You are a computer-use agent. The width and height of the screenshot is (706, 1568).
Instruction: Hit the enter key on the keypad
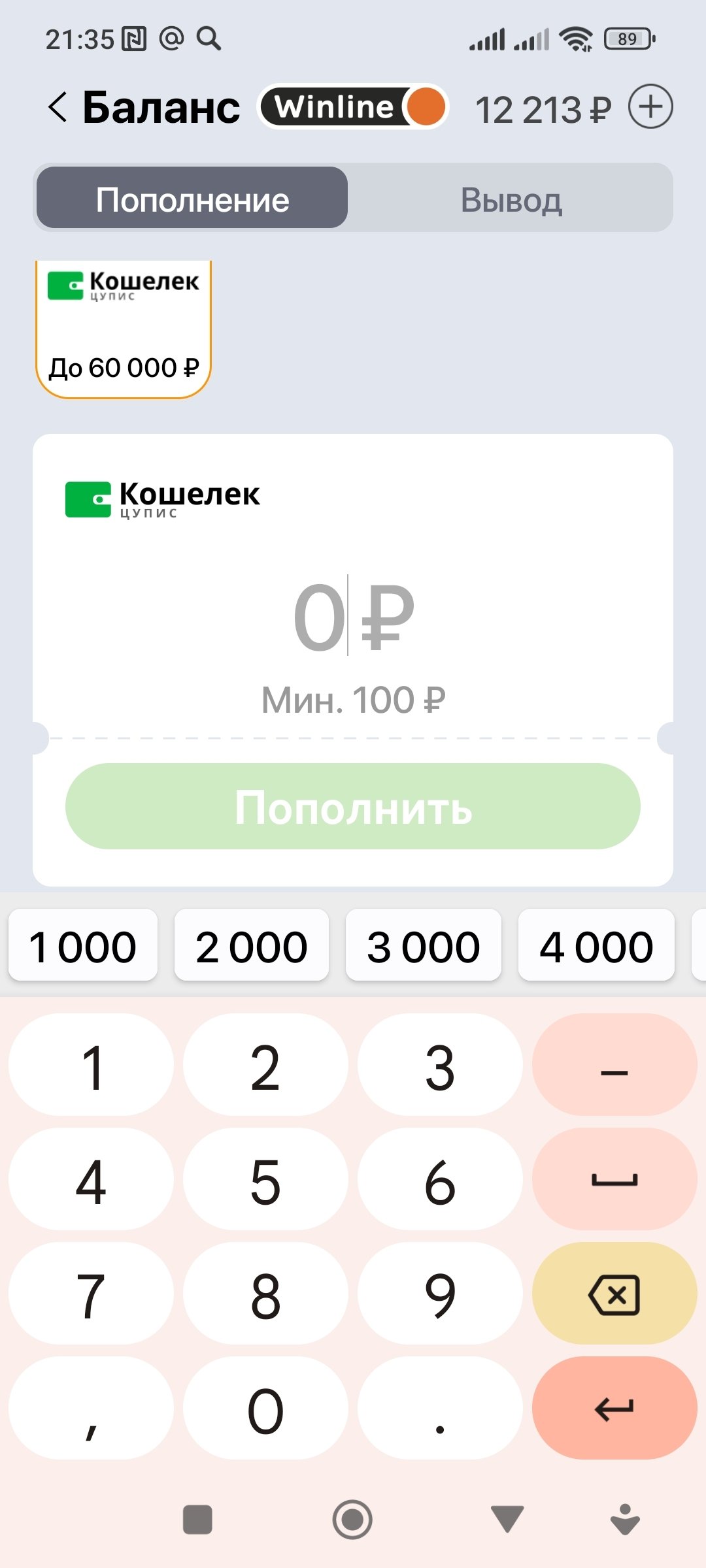tap(614, 1409)
